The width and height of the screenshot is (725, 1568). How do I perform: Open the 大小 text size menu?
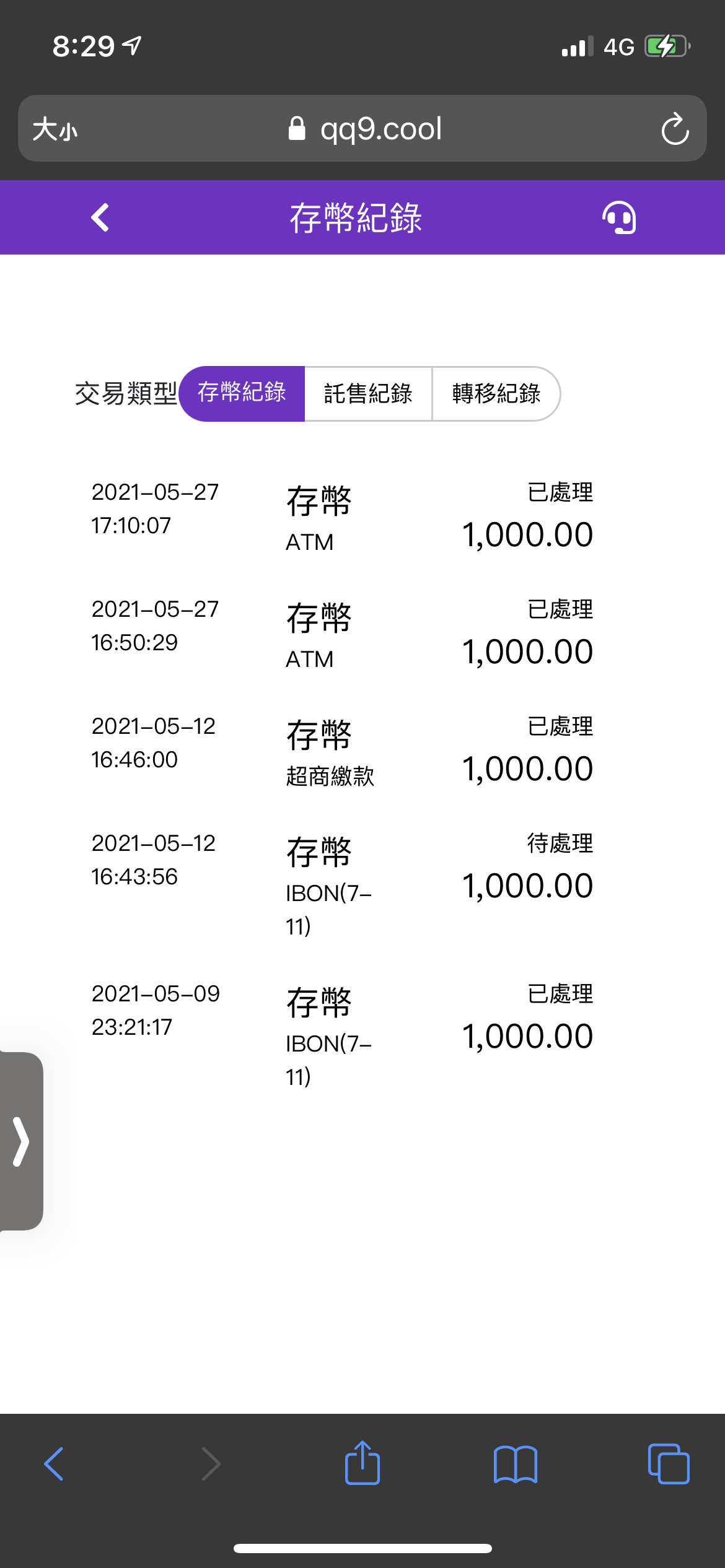55,129
